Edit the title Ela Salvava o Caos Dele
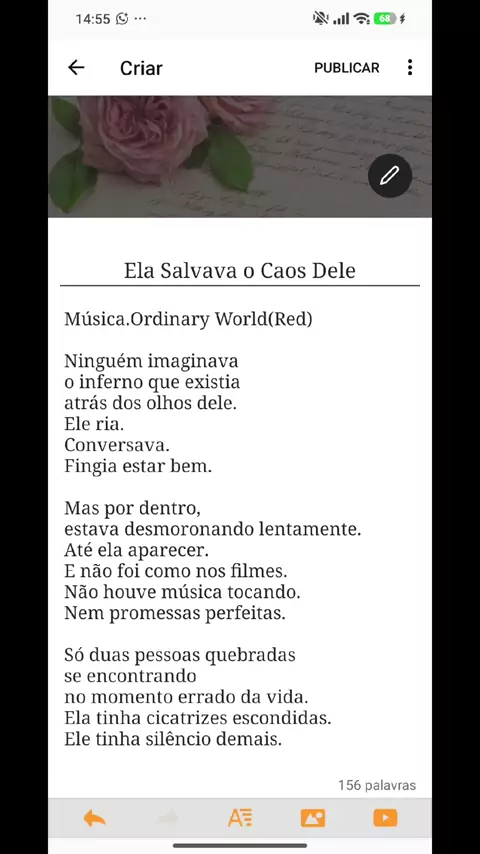 tap(240, 271)
